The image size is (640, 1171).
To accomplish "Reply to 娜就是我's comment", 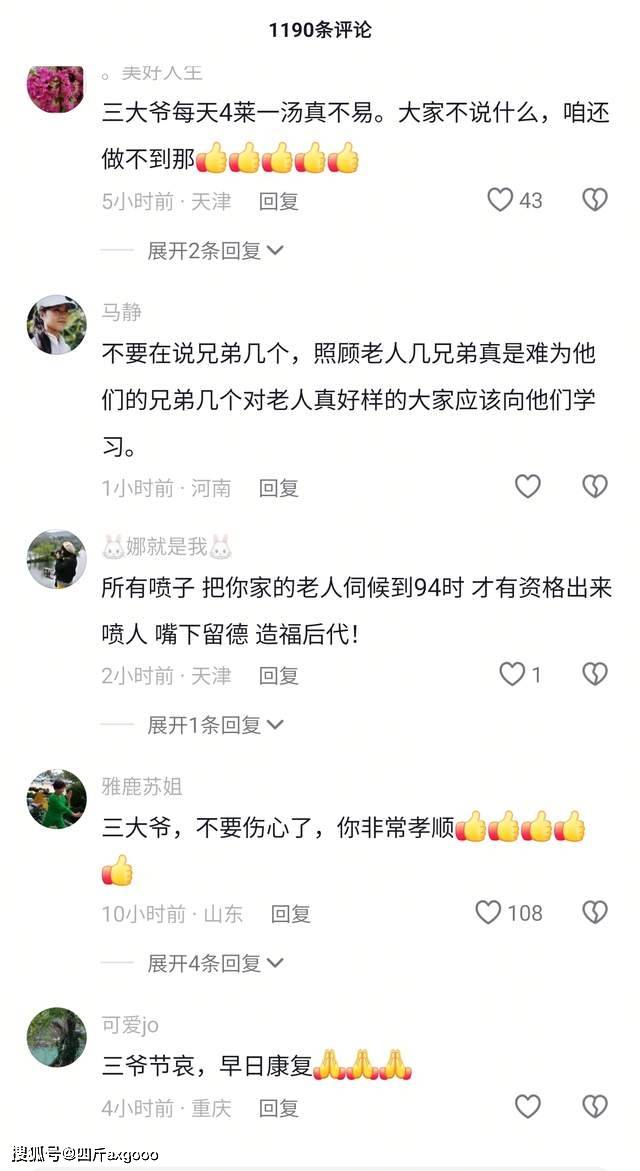I will click(x=279, y=676).
